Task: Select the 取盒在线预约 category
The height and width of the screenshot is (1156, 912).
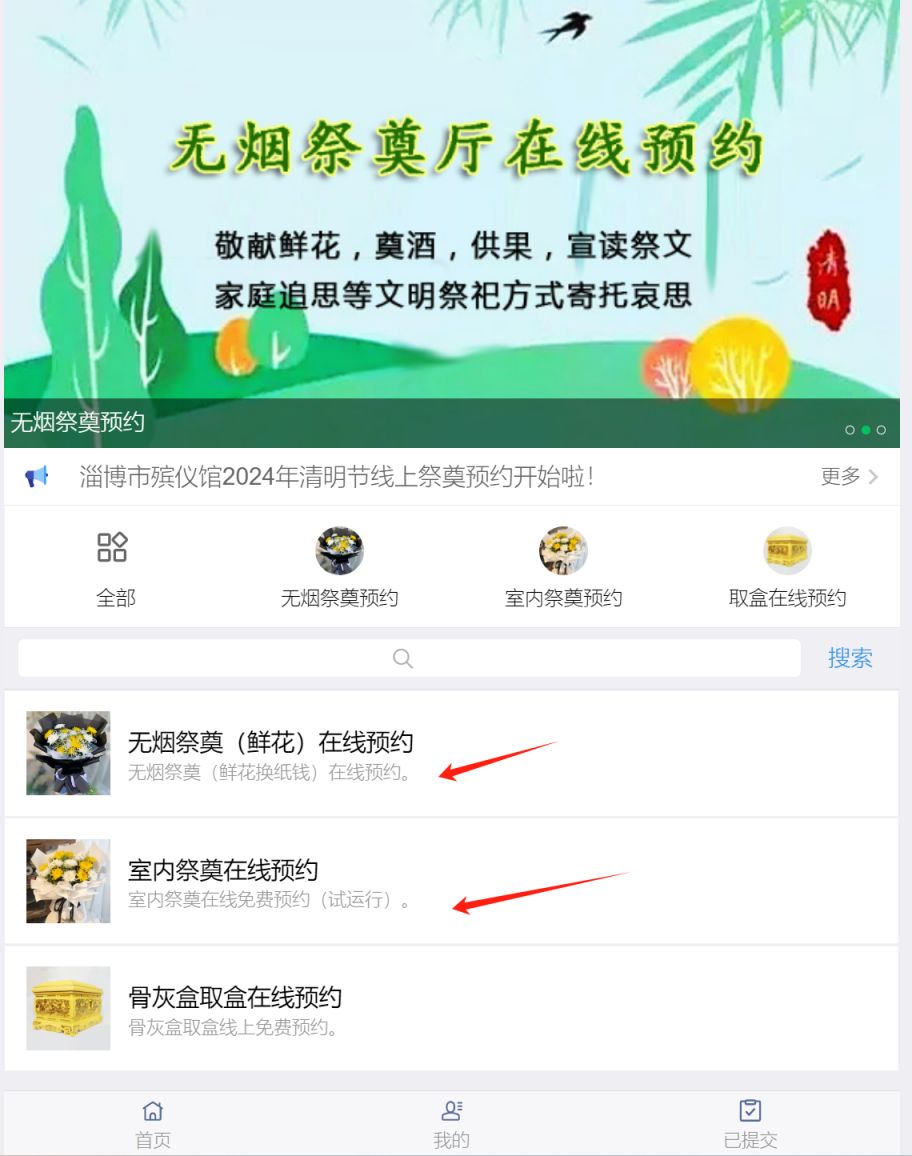Action: (787, 568)
